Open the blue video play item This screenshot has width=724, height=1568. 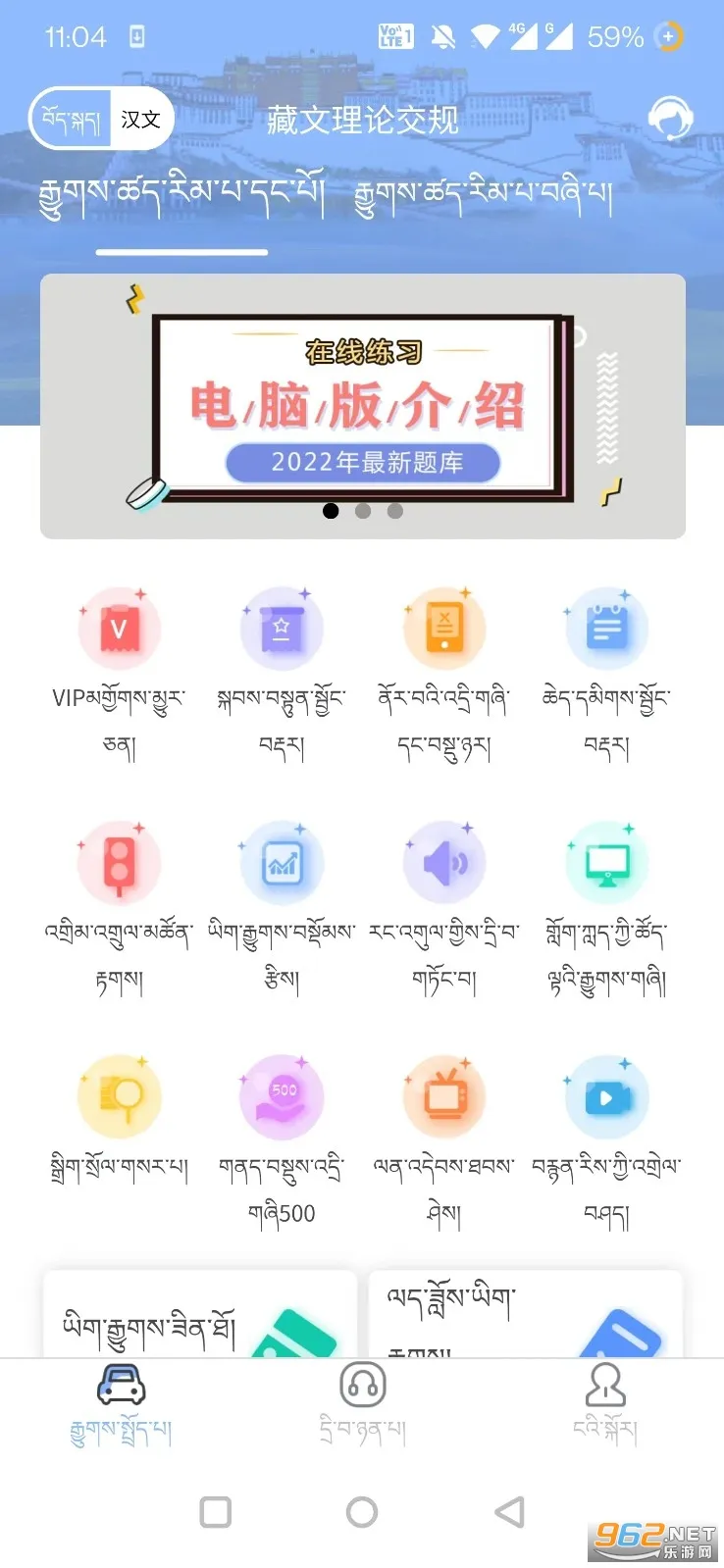pos(607,1096)
